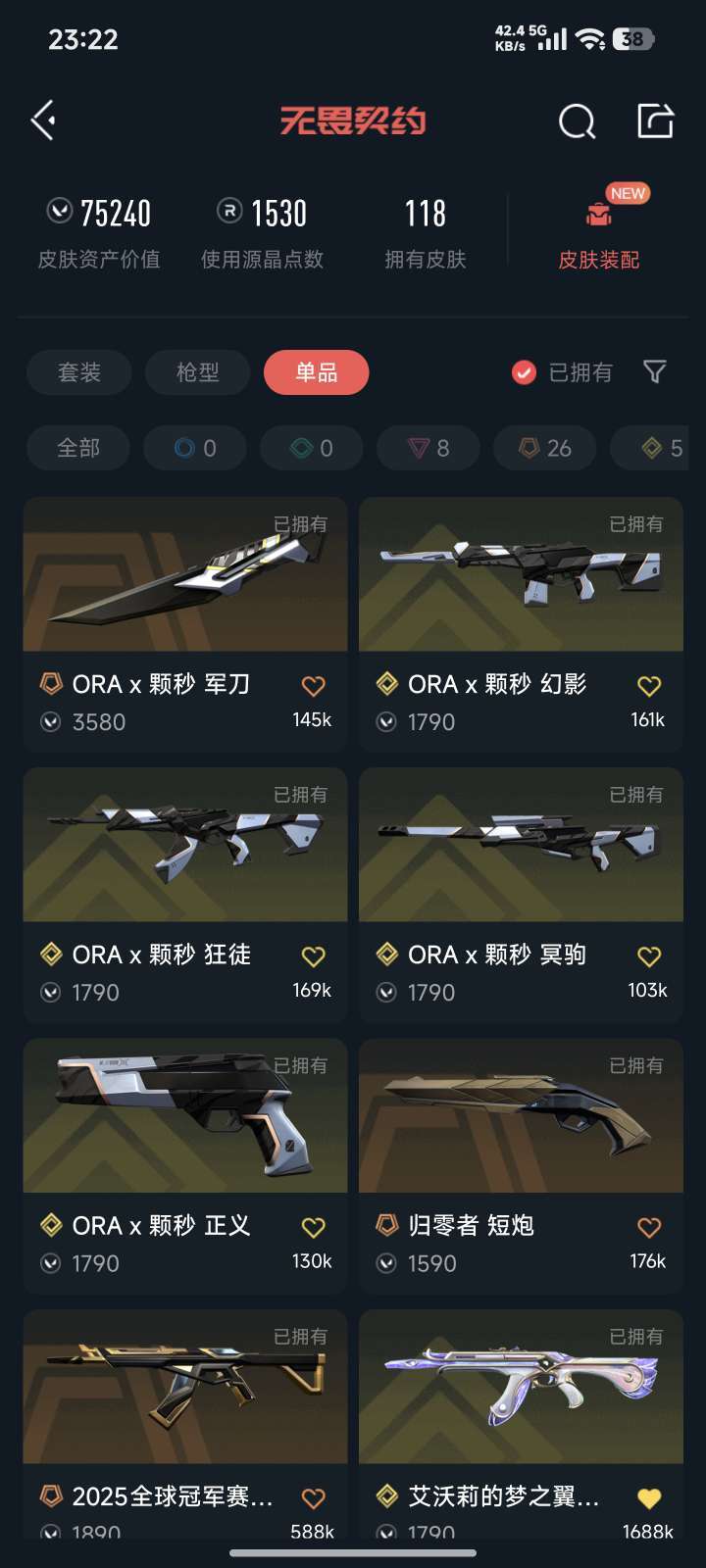Image resolution: width=706 pixels, height=1568 pixels.
Task: Switch to the 套装 tab
Action: click(79, 372)
